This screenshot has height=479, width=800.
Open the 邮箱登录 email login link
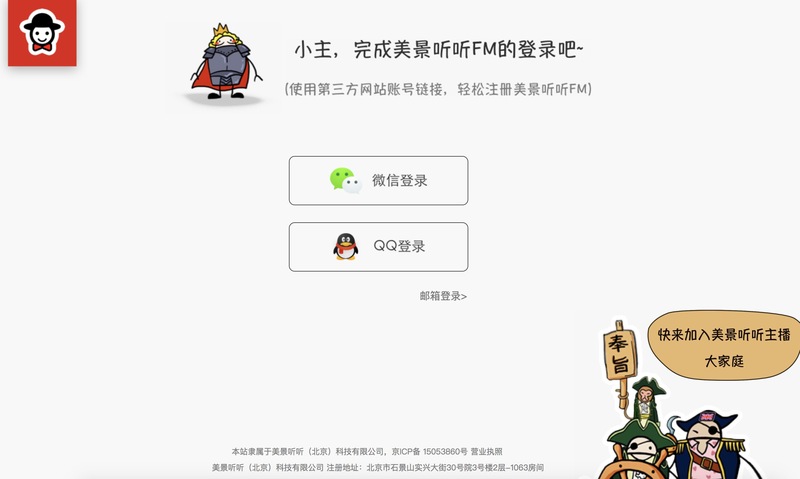point(443,296)
